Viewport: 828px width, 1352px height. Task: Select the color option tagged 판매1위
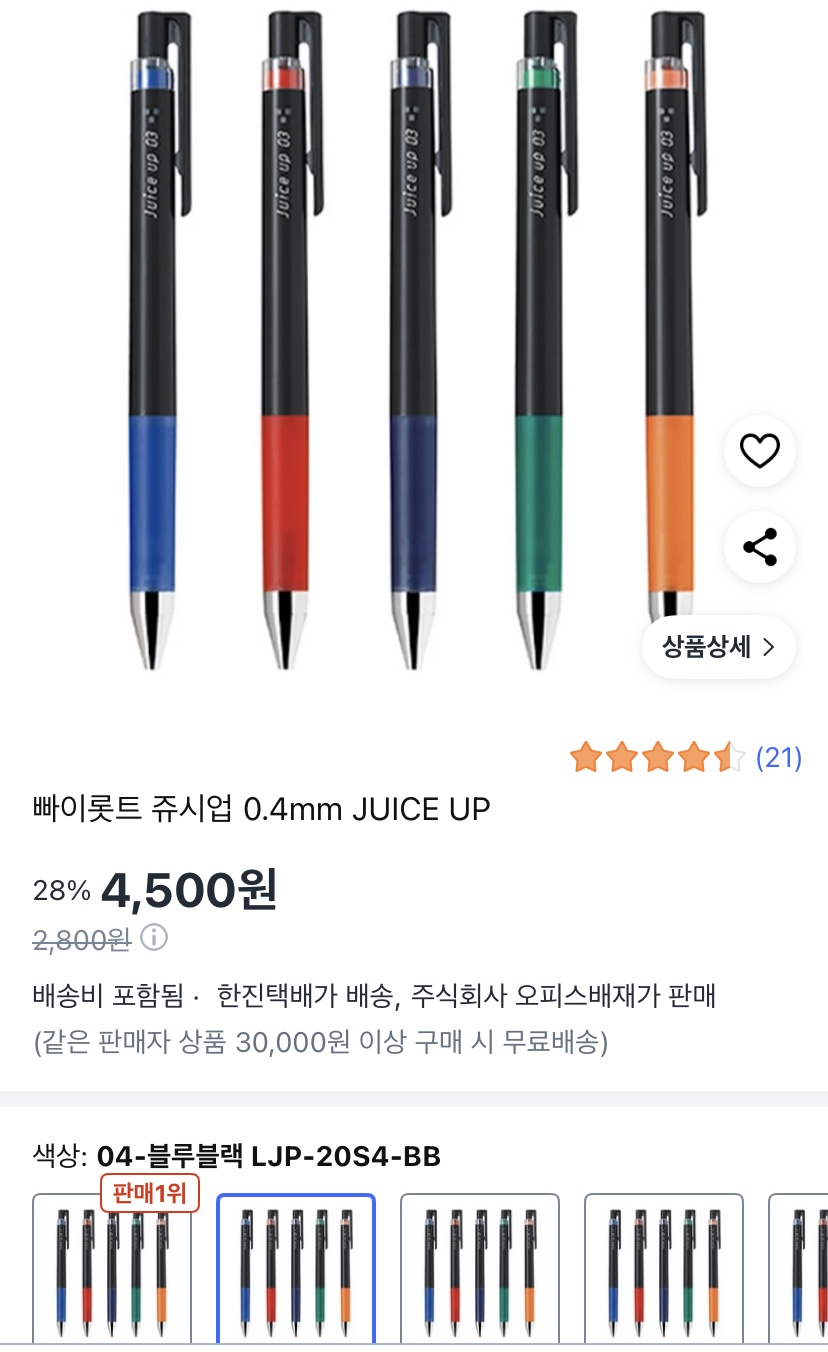click(x=112, y=1268)
